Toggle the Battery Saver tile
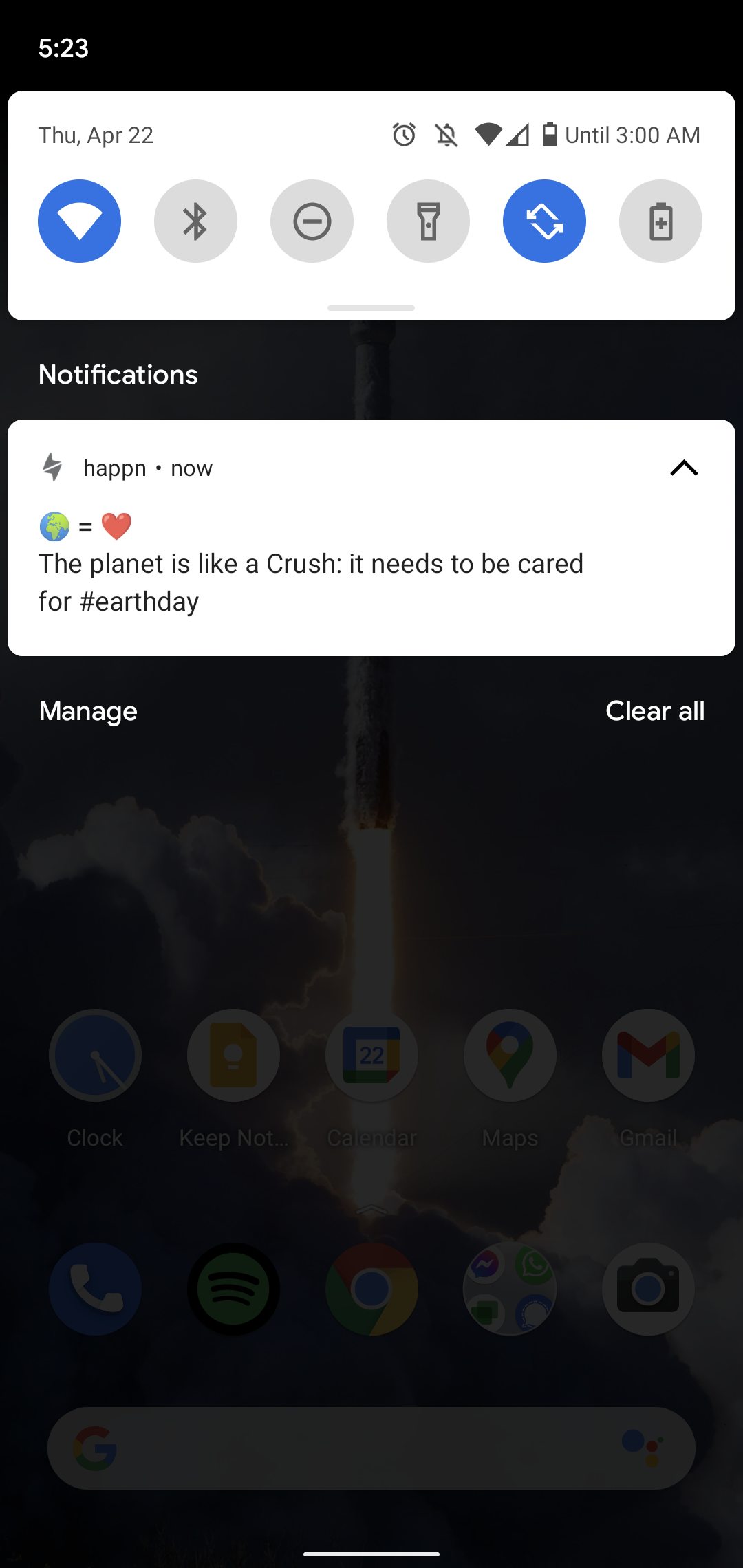This screenshot has height=1568, width=743. (x=660, y=221)
